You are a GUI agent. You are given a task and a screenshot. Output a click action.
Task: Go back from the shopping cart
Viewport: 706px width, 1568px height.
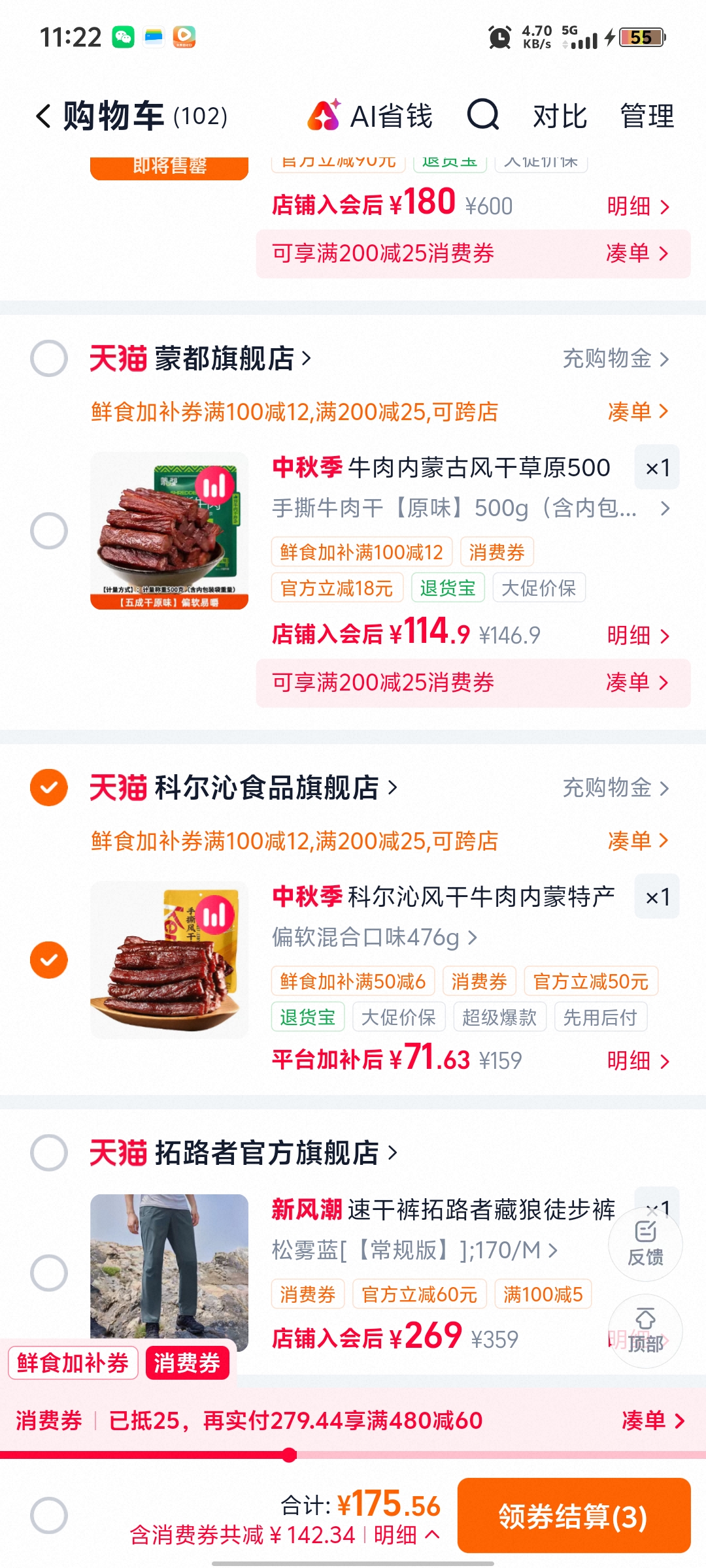pyautogui.click(x=43, y=116)
